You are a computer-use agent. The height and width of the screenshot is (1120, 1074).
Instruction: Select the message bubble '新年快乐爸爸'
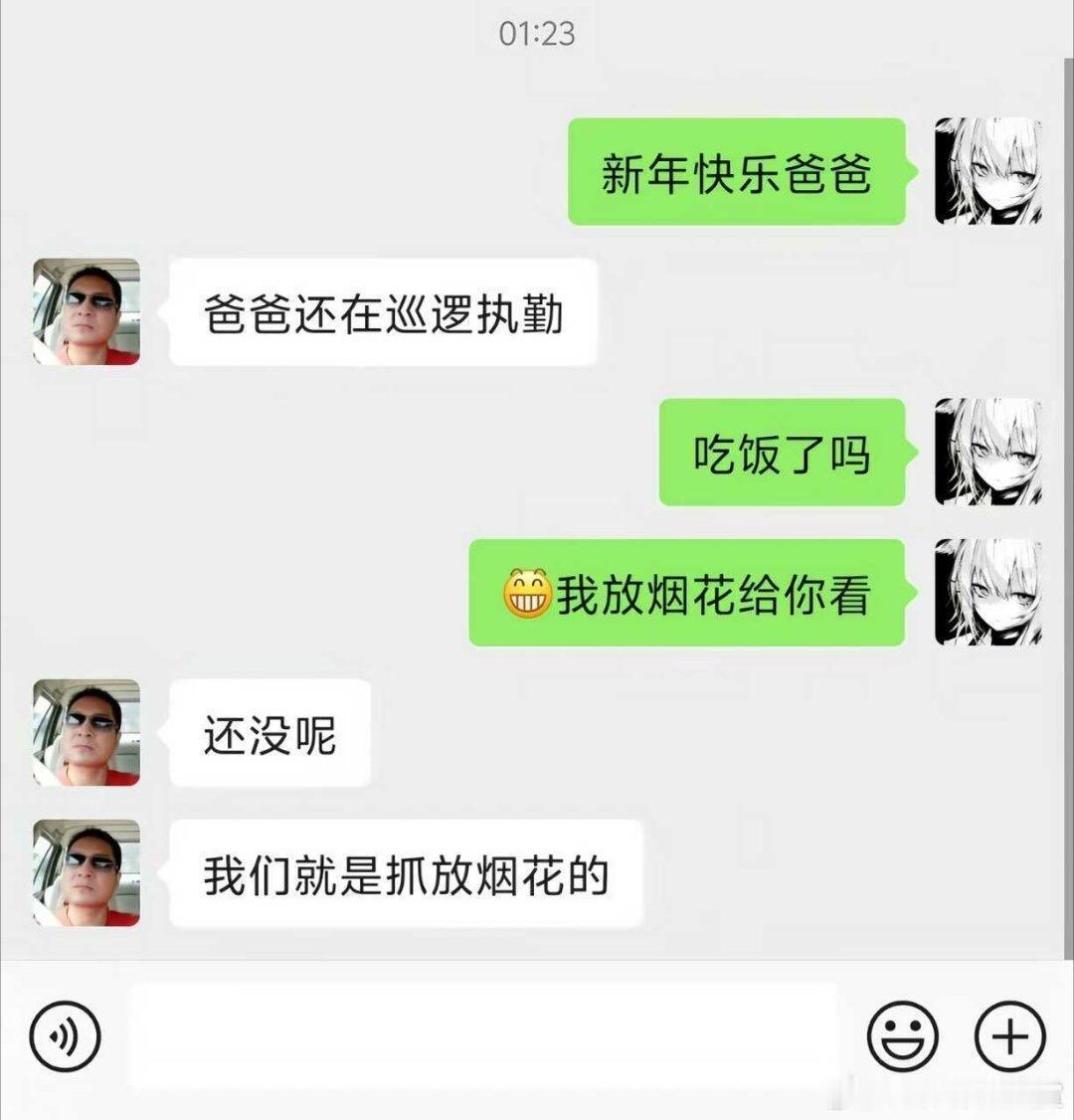coord(736,172)
